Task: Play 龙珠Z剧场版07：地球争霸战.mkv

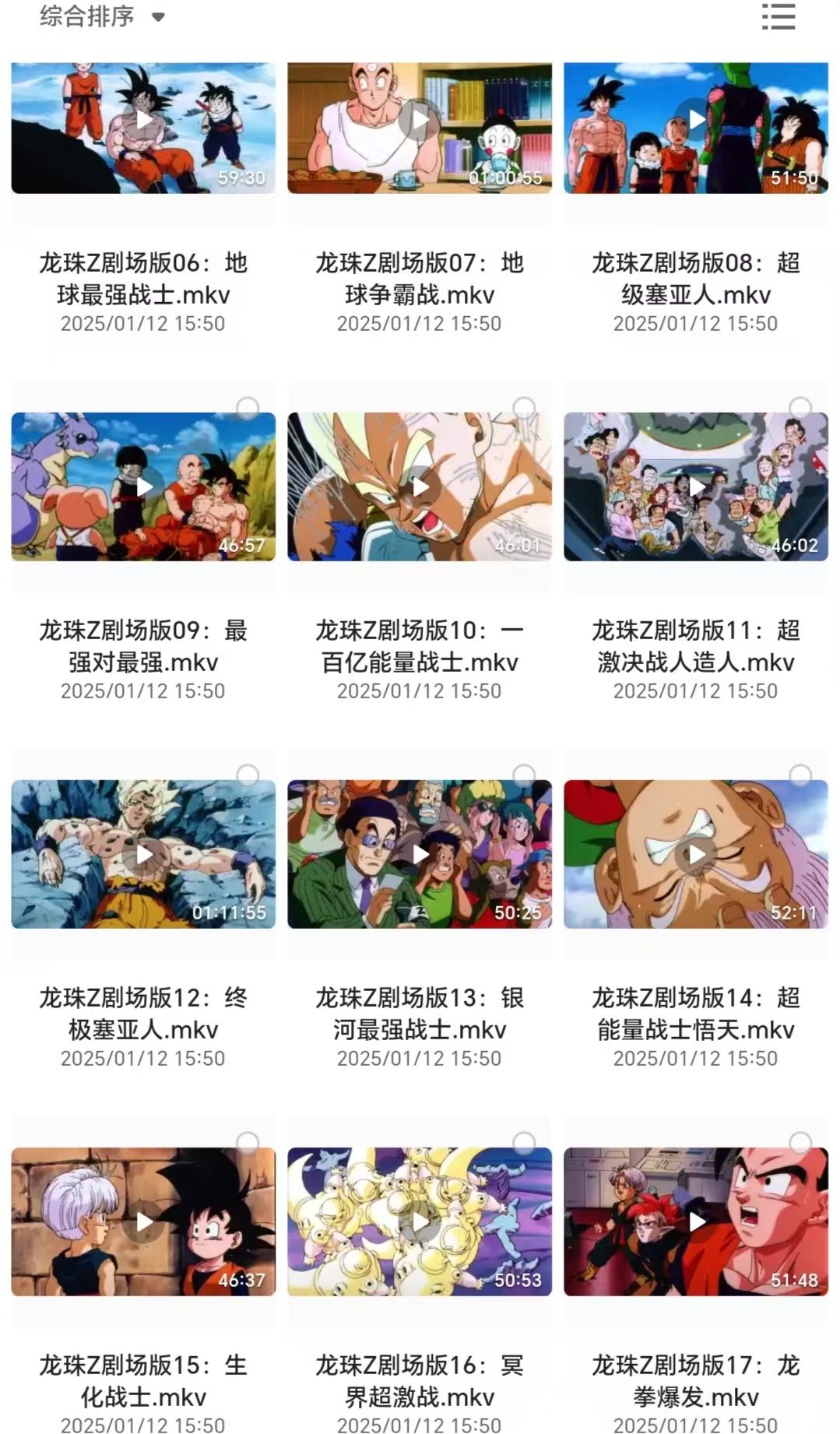Action: click(420, 120)
